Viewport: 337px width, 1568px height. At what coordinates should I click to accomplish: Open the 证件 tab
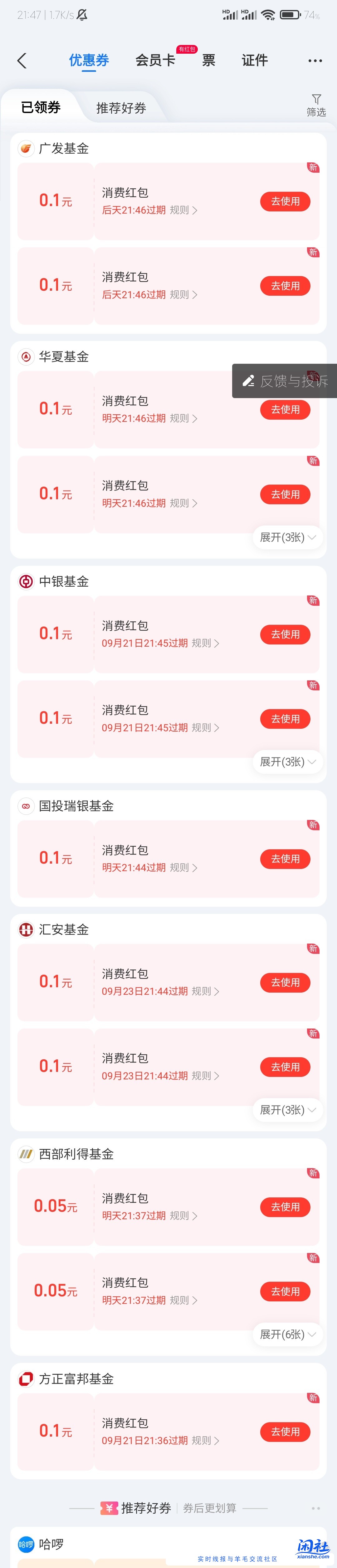[x=255, y=60]
